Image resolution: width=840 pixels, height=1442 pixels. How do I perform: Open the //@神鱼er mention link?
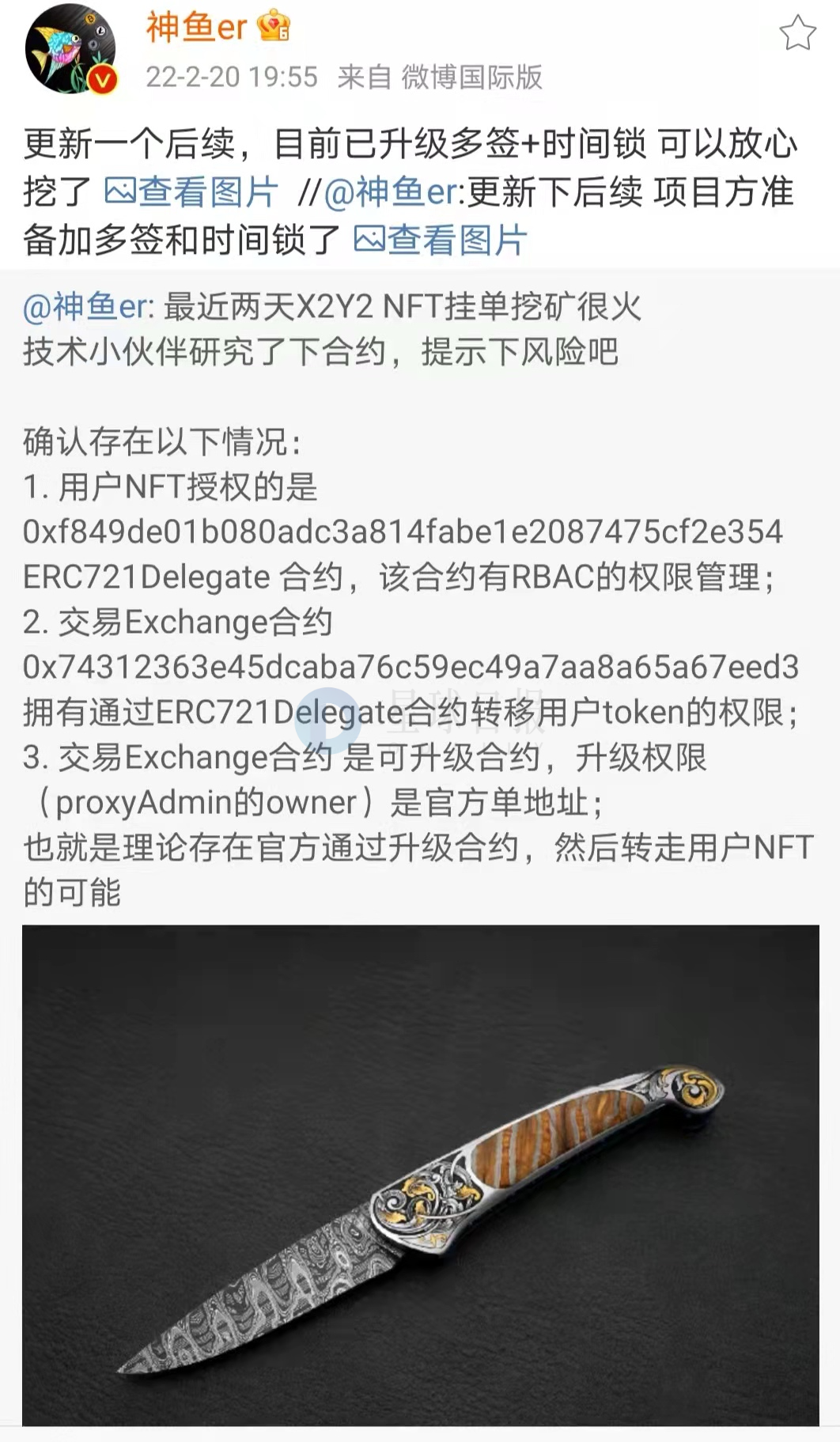[x=392, y=192]
